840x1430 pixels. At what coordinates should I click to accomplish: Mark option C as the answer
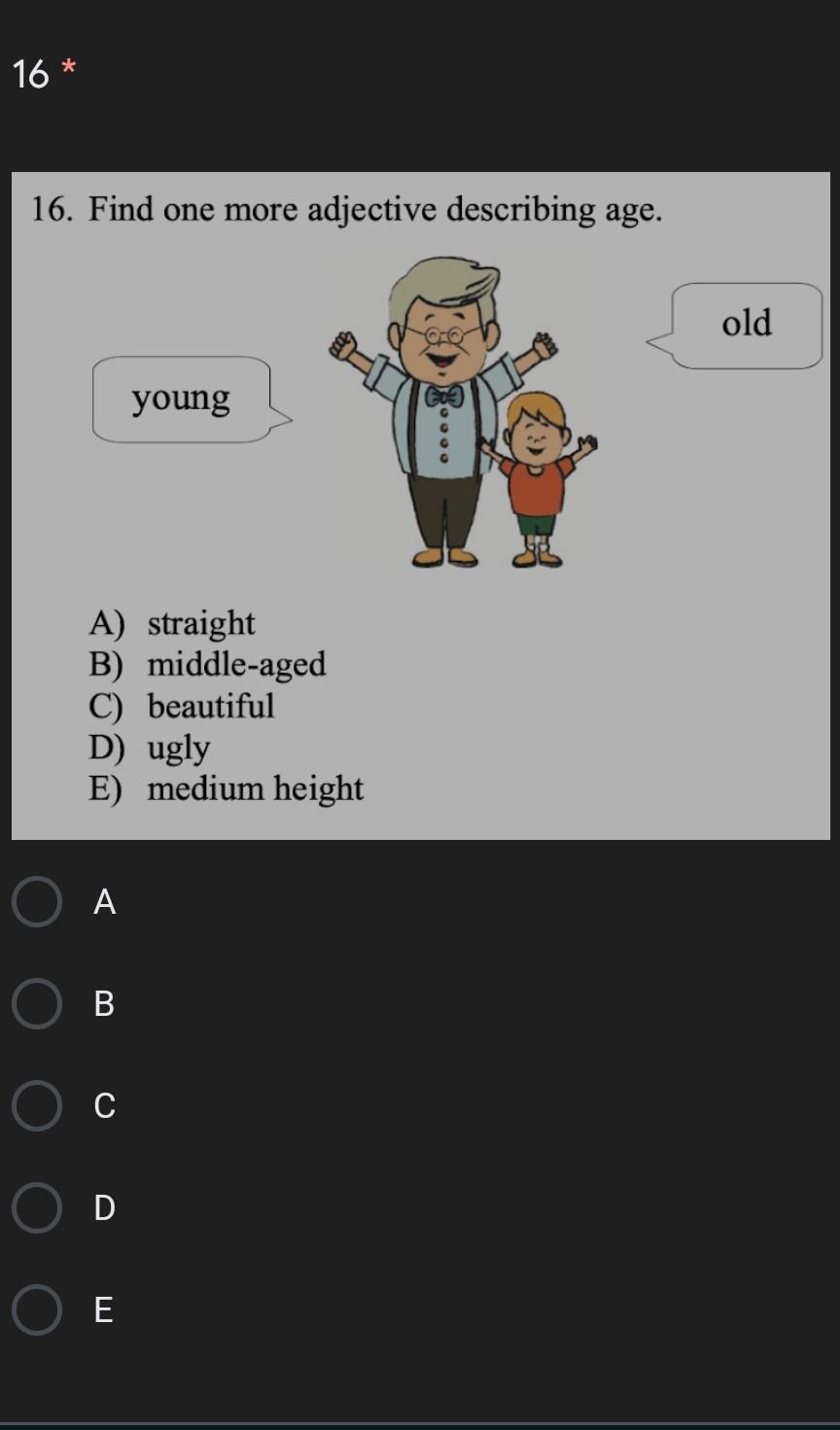click(x=37, y=1105)
